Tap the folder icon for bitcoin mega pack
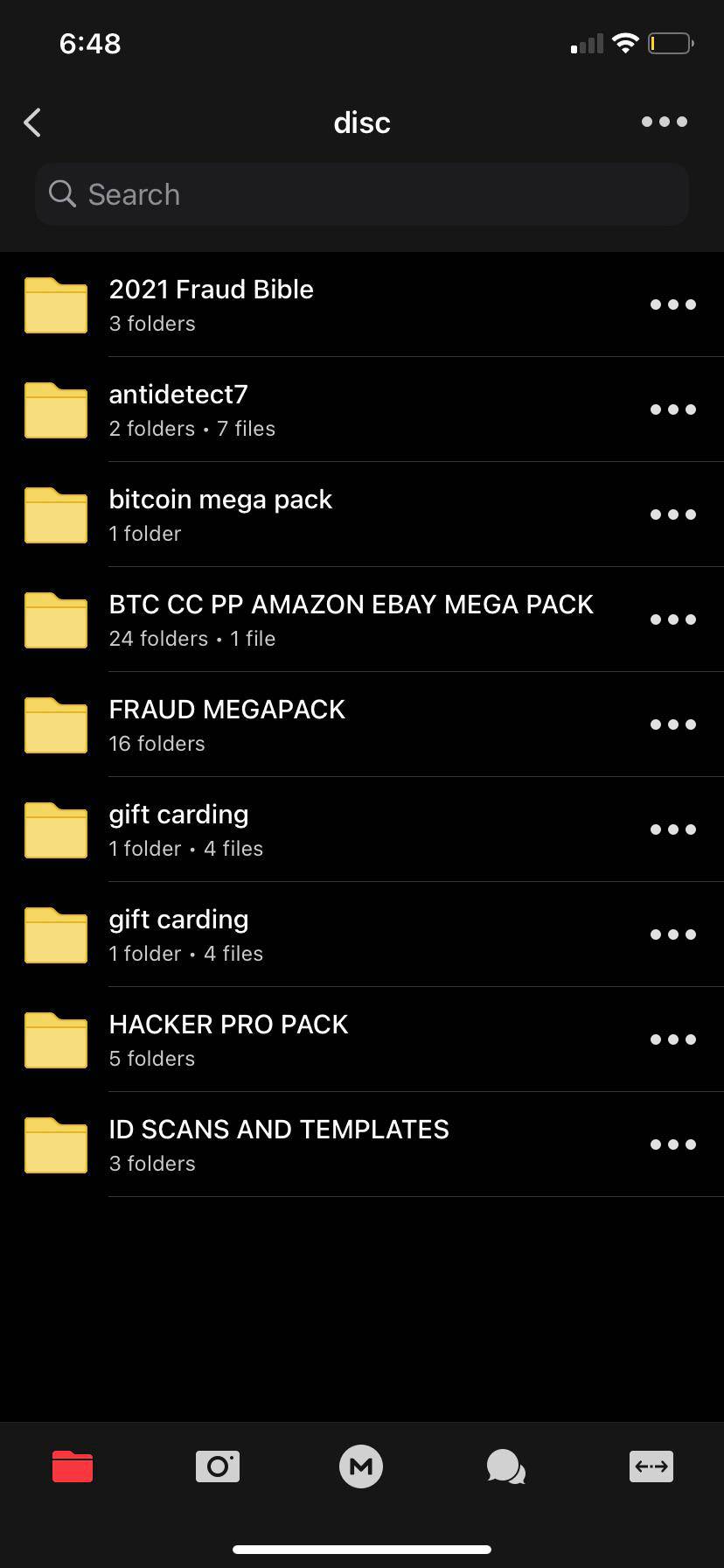724x1568 pixels. [55, 514]
